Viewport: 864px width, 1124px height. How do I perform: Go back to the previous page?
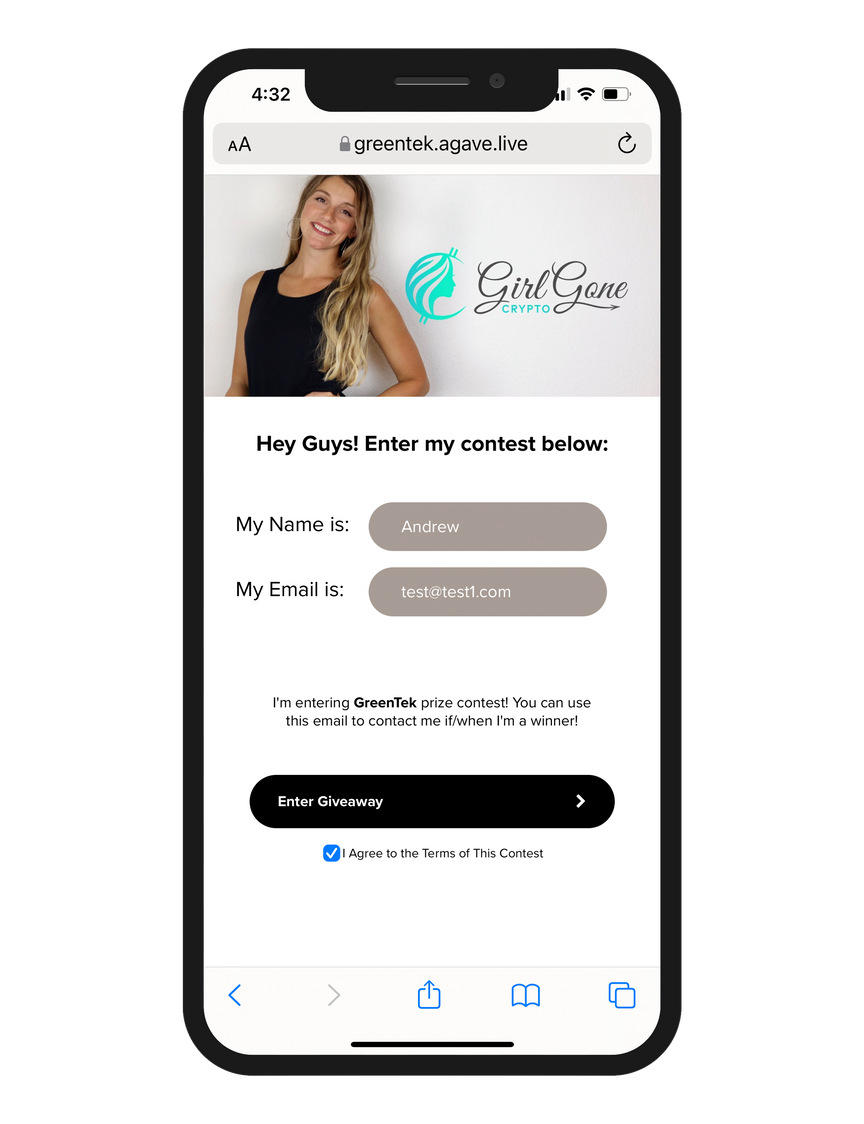point(235,995)
